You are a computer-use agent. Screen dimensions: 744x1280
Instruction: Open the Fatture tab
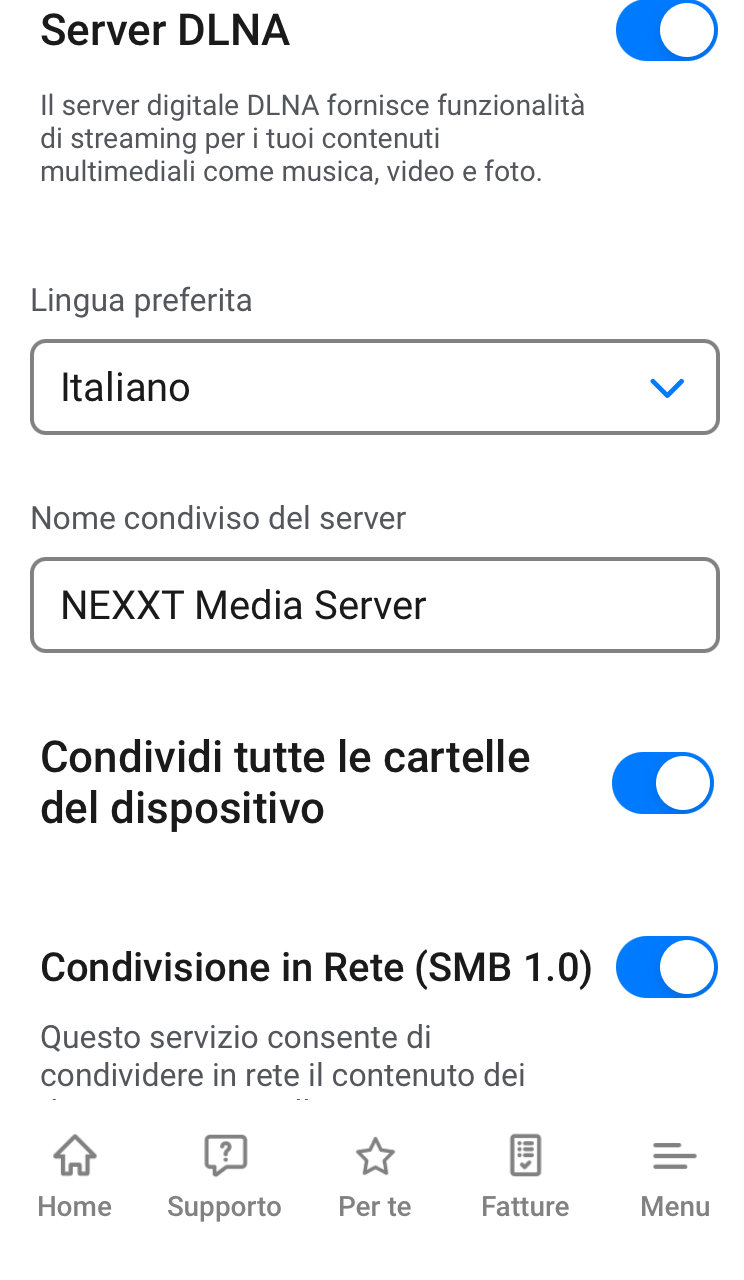[x=525, y=1178]
